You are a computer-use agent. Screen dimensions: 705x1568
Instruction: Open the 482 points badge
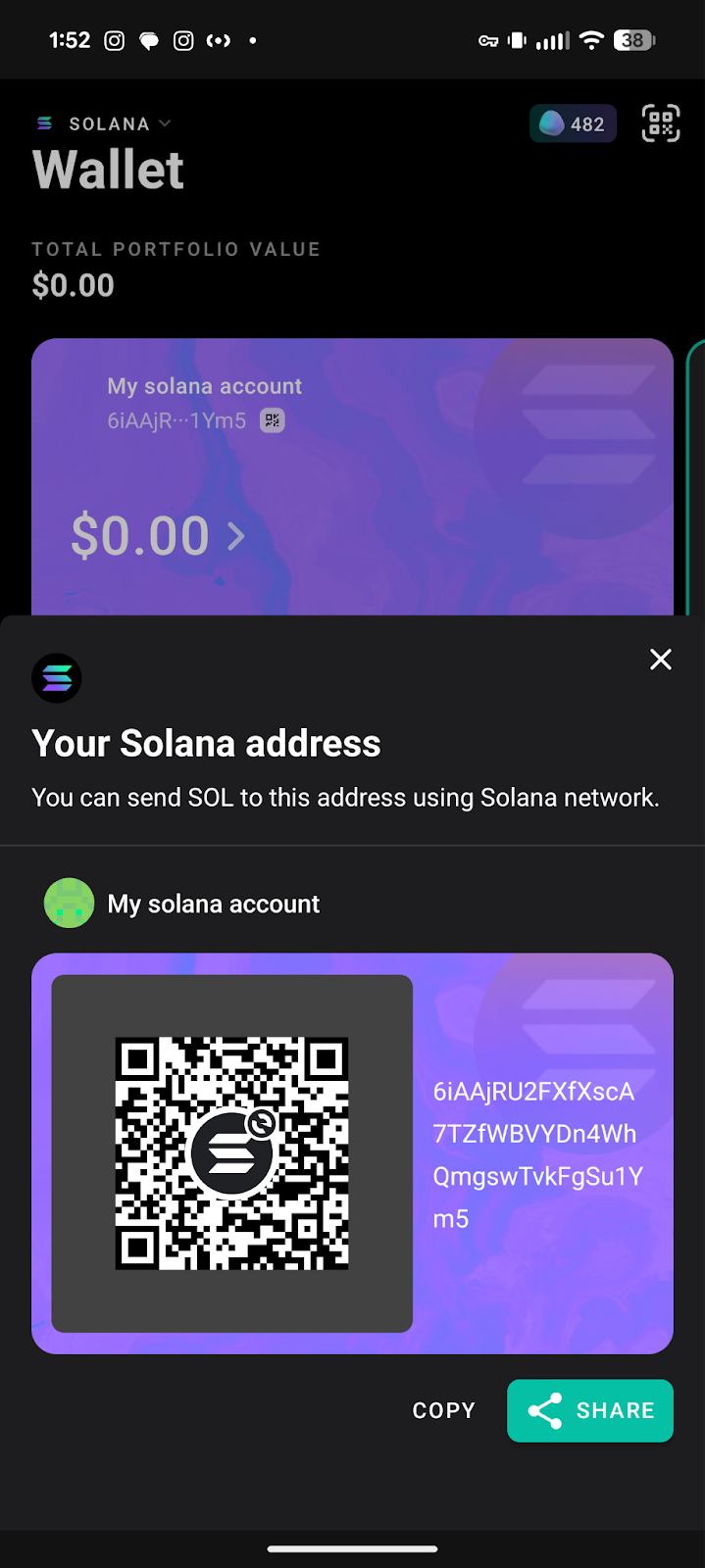(573, 123)
